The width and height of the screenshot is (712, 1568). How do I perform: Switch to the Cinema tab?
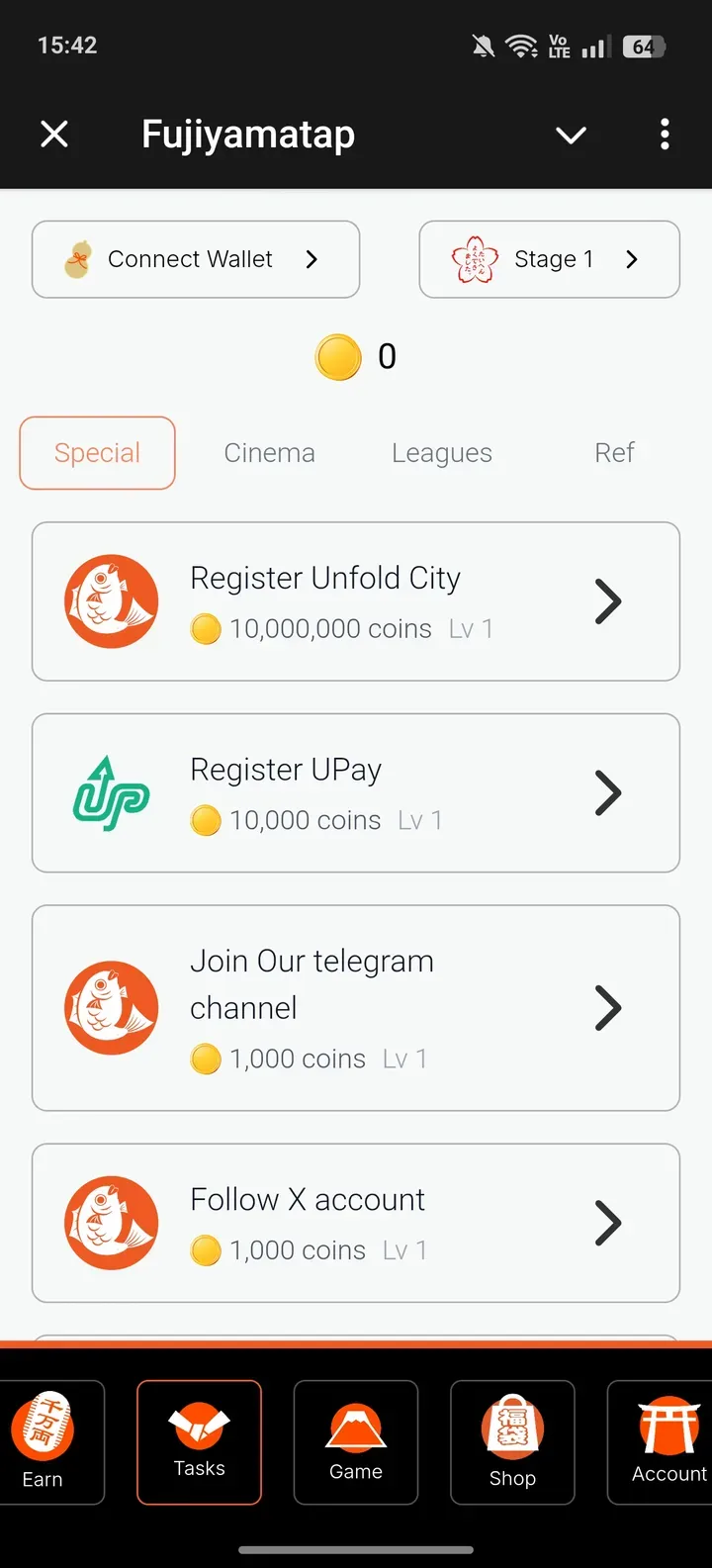pyautogui.click(x=269, y=453)
